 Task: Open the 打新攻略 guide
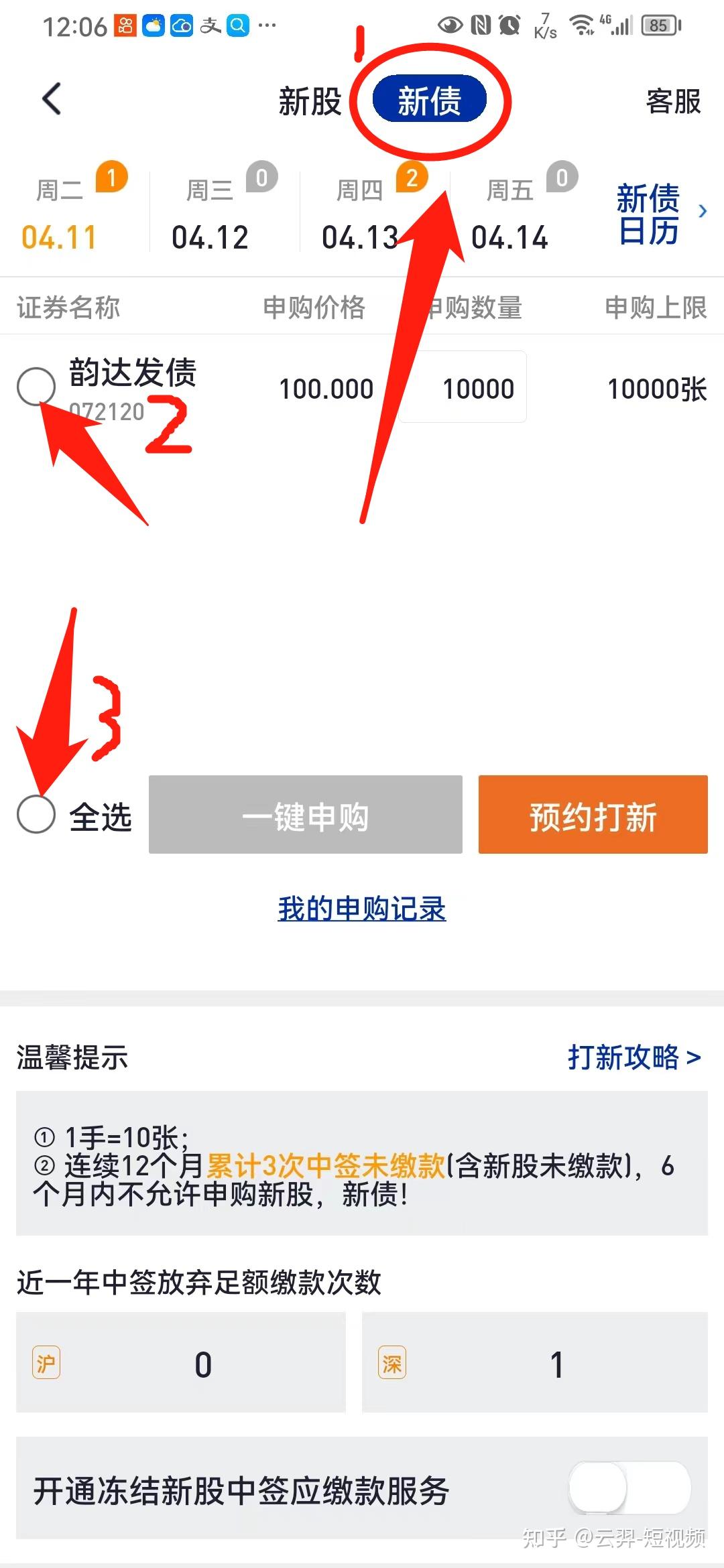tap(633, 1057)
